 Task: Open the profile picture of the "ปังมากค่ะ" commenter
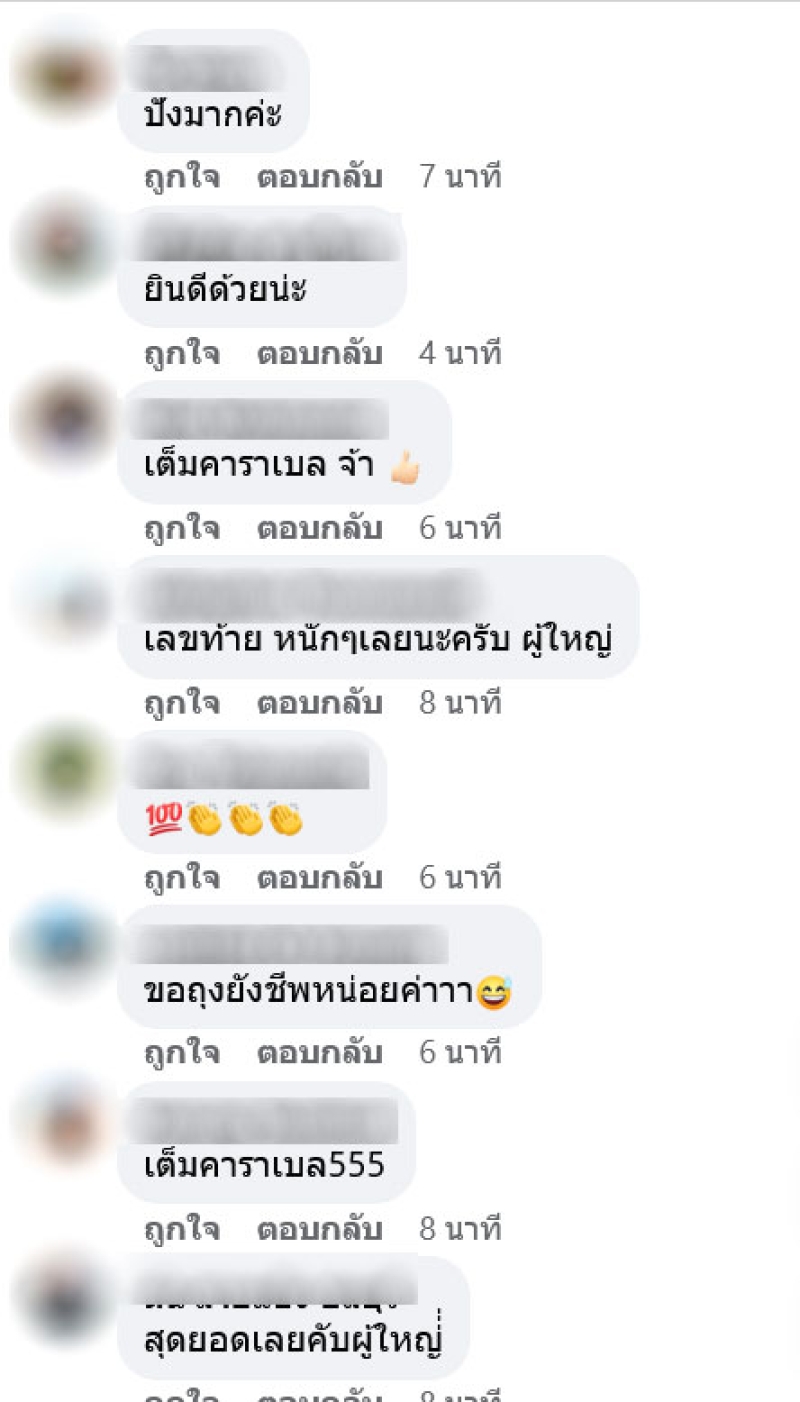(x=62, y=75)
